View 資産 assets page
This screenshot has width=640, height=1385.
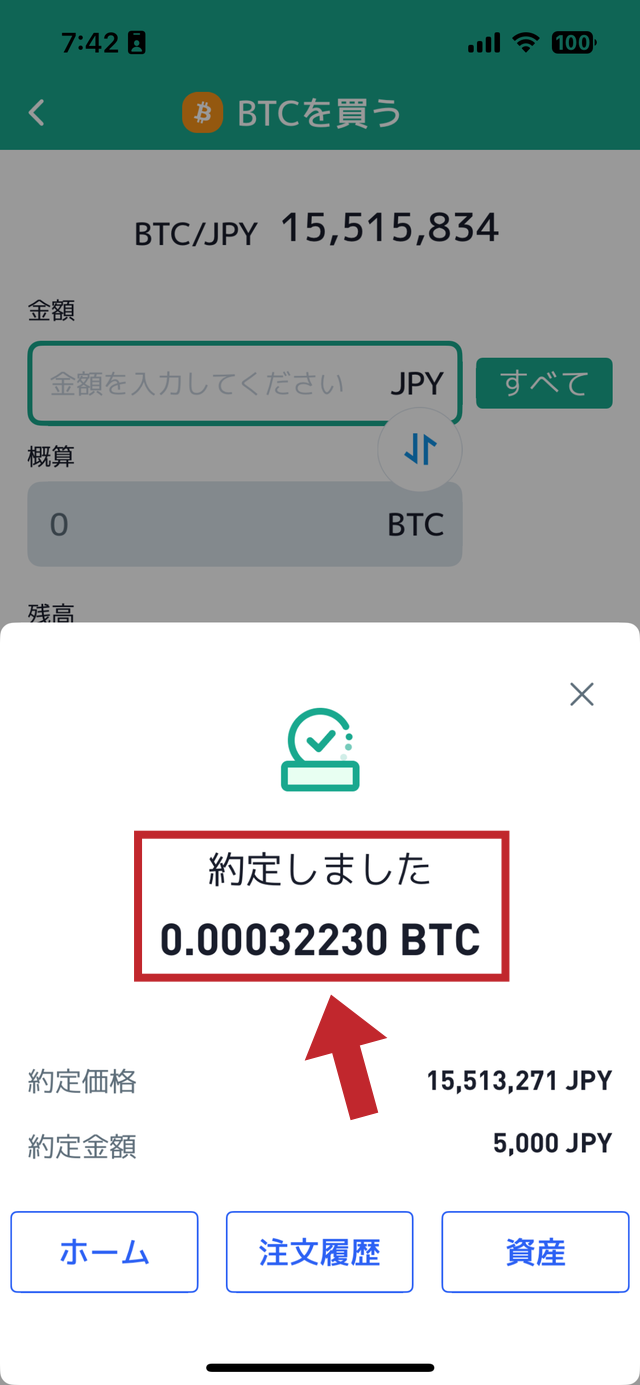(535, 1251)
